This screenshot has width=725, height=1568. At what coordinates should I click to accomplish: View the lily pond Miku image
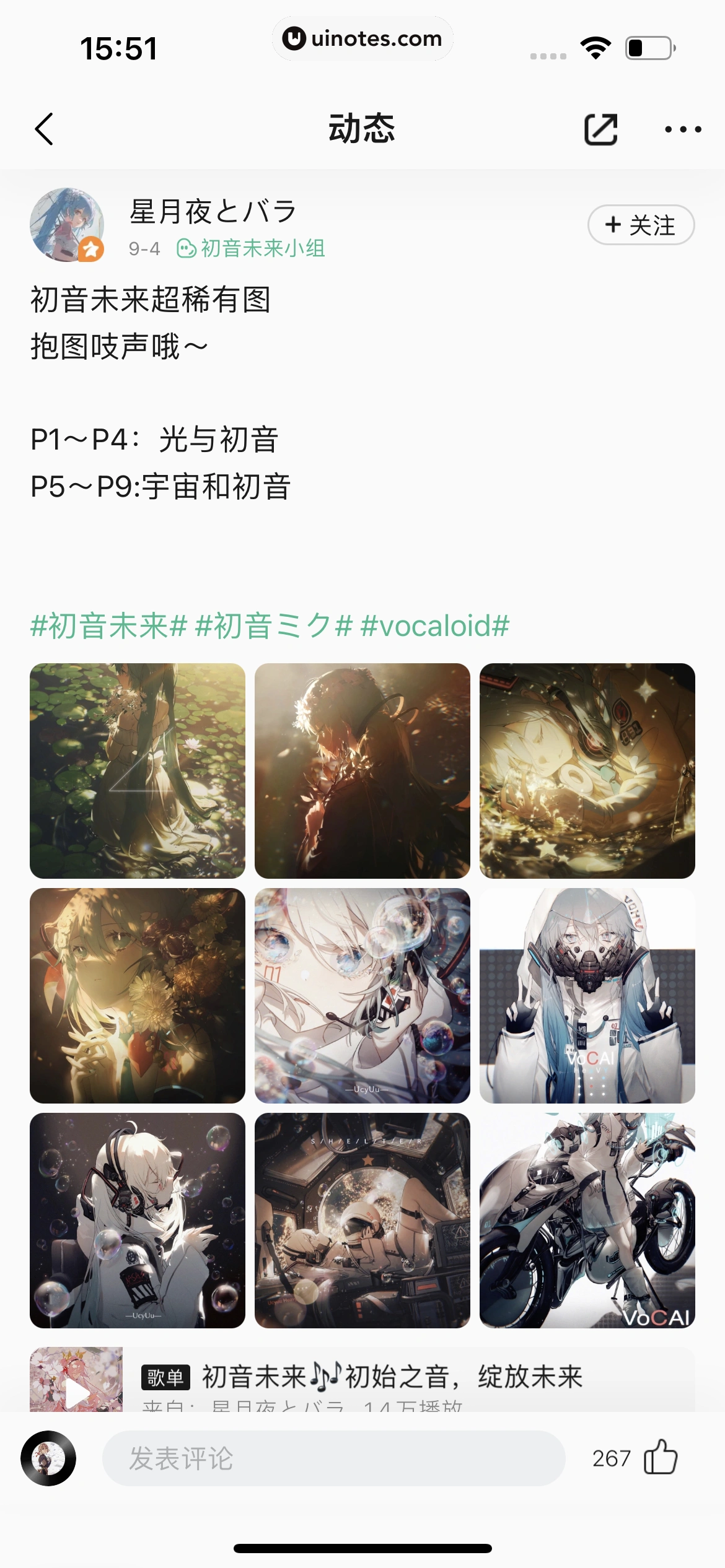138,770
